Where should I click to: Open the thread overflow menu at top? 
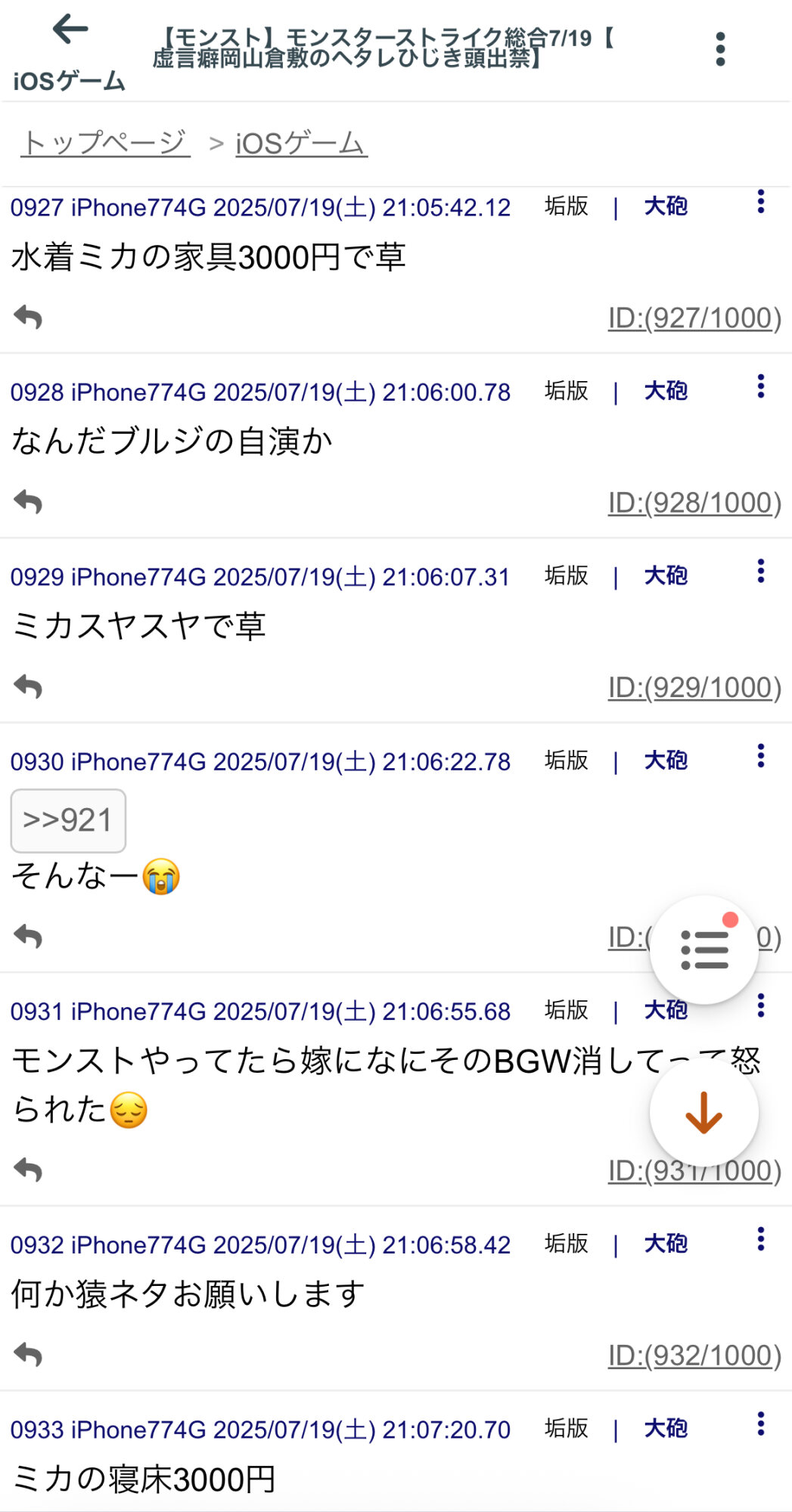point(720,49)
